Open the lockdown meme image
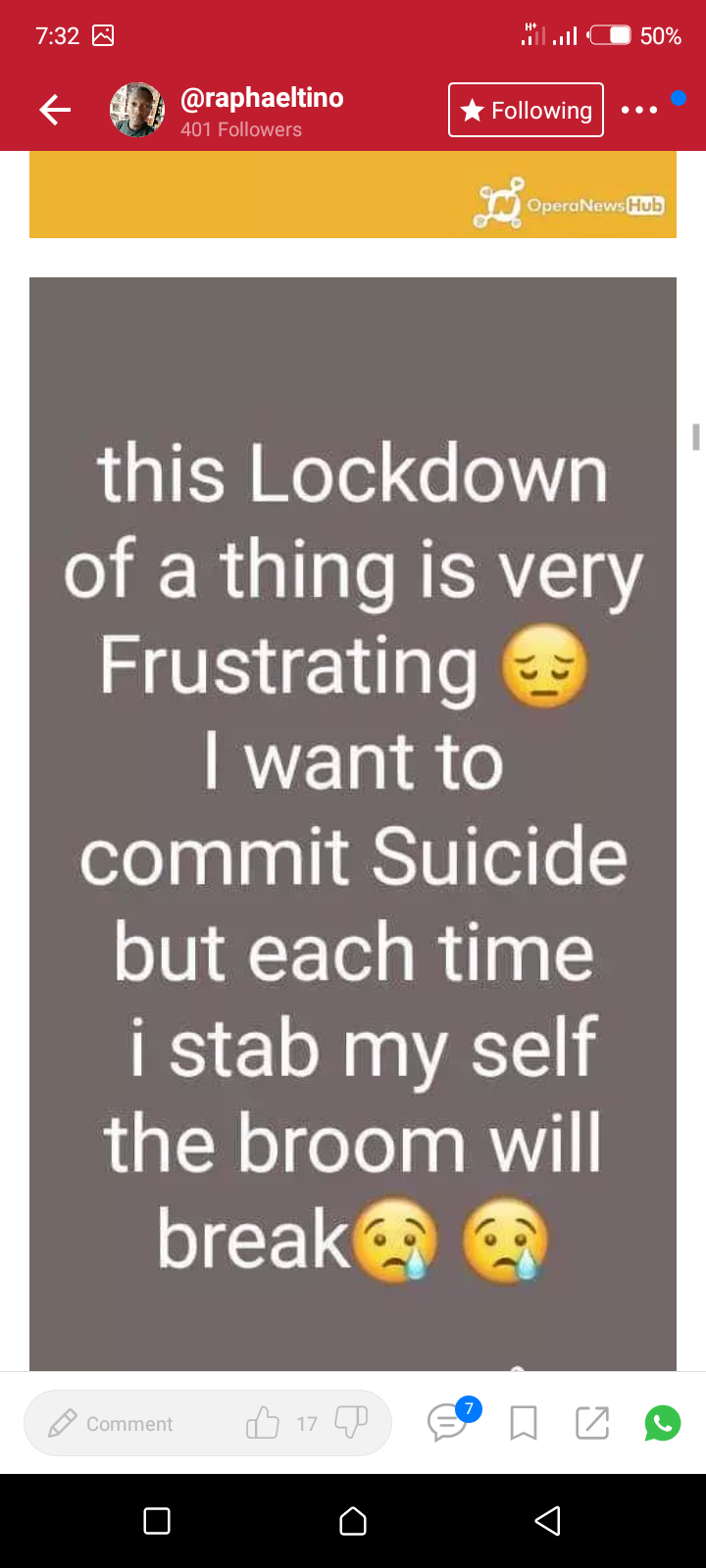 353,823
